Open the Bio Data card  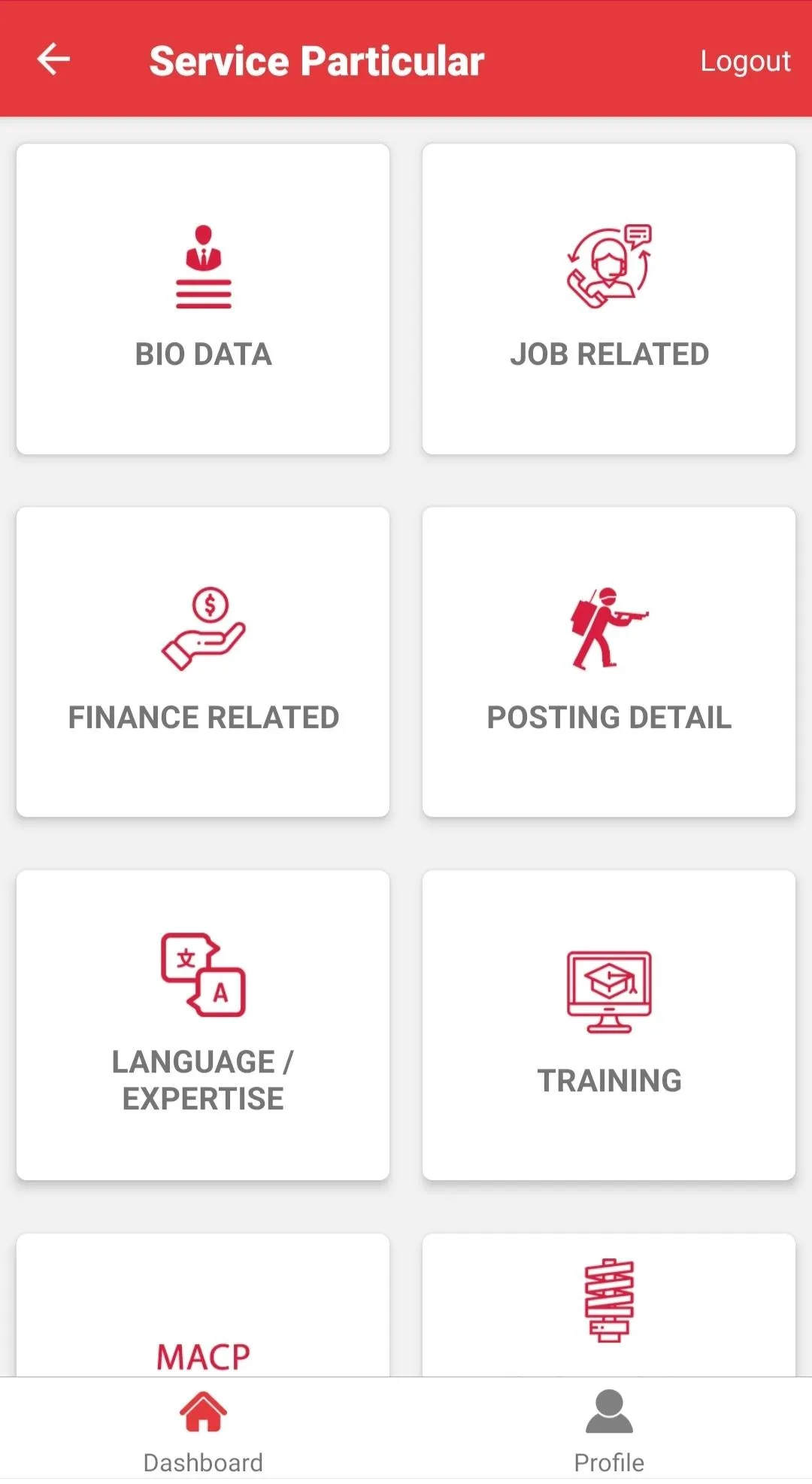(x=201, y=297)
